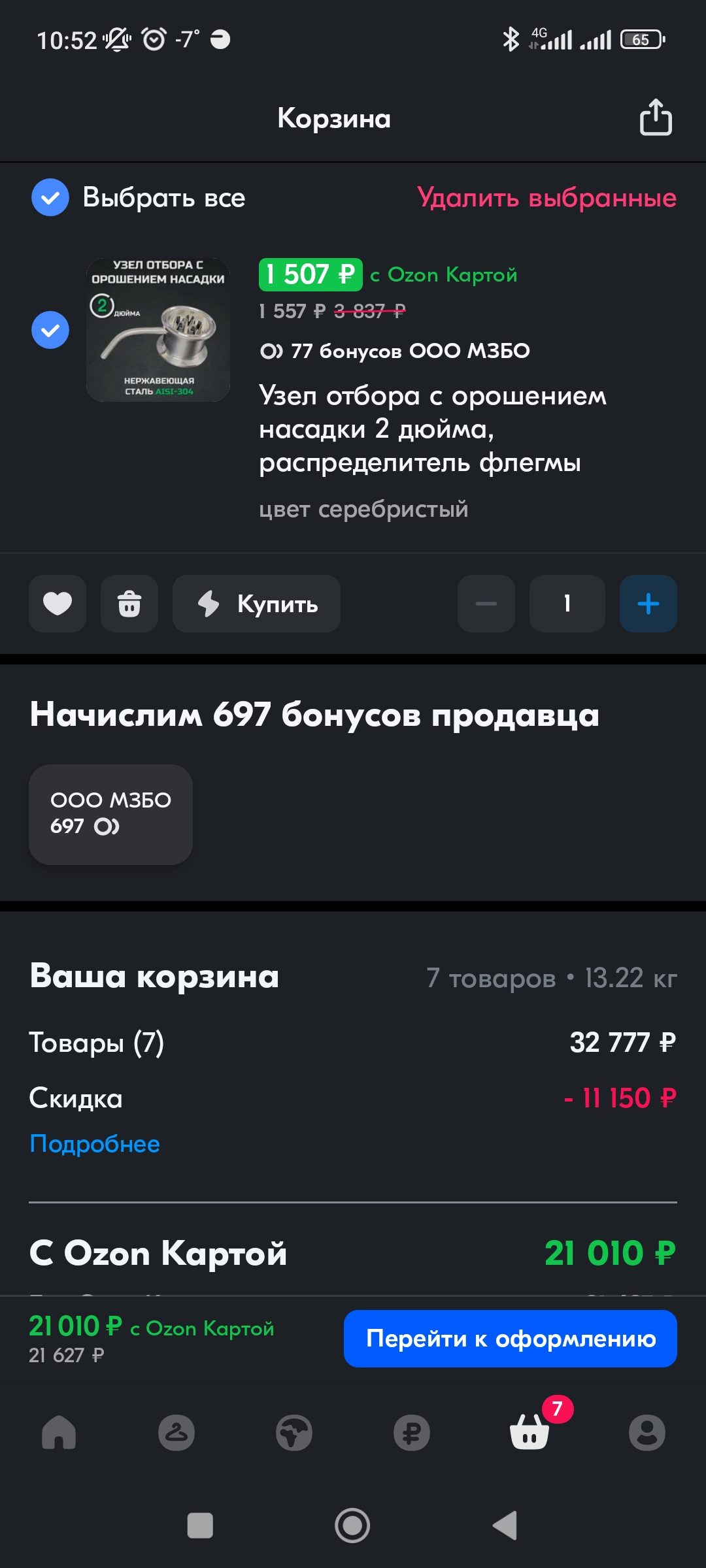Open the "Подробнее" discount details link
The image size is (706, 1568).
click(x=95, y=1144)
